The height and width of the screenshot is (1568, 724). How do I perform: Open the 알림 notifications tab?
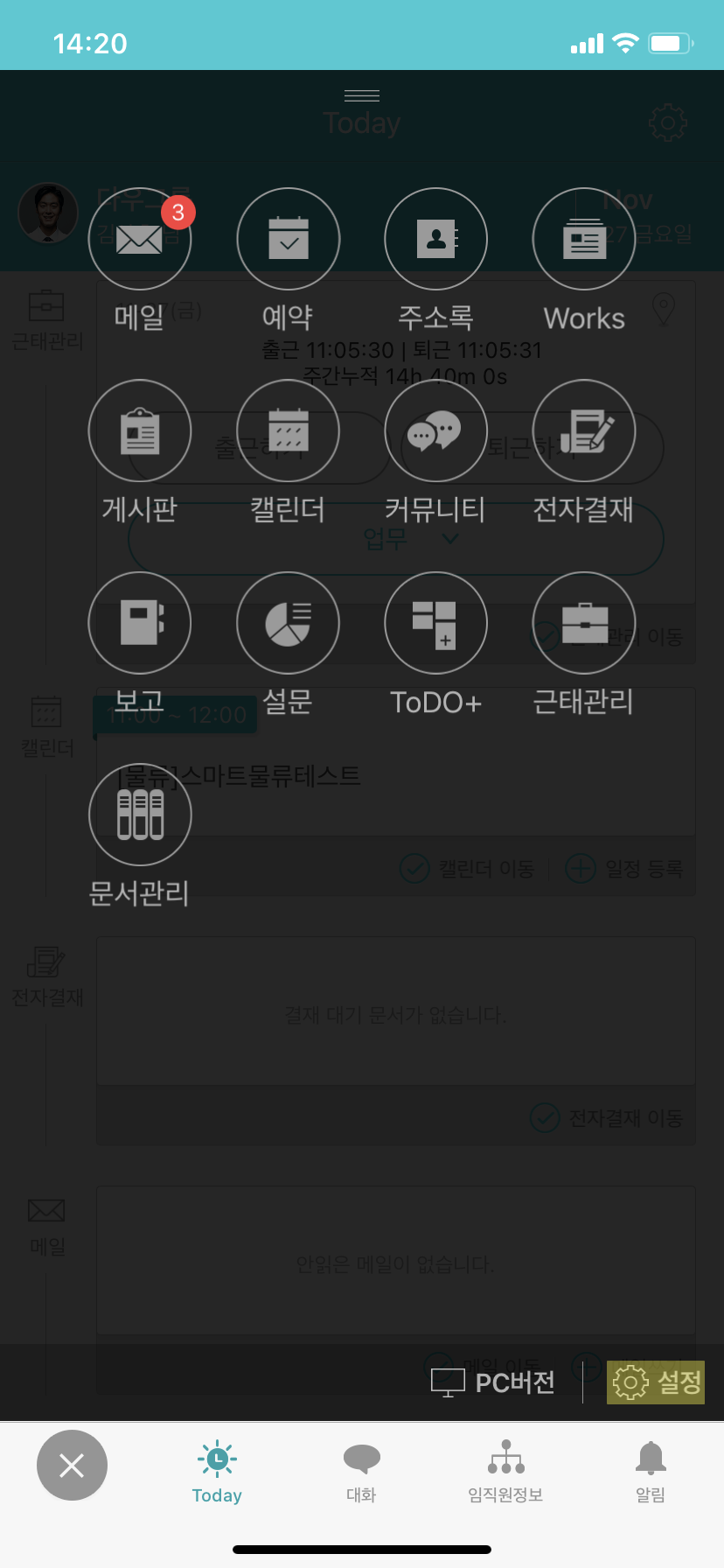click(x=651, y=1472)
